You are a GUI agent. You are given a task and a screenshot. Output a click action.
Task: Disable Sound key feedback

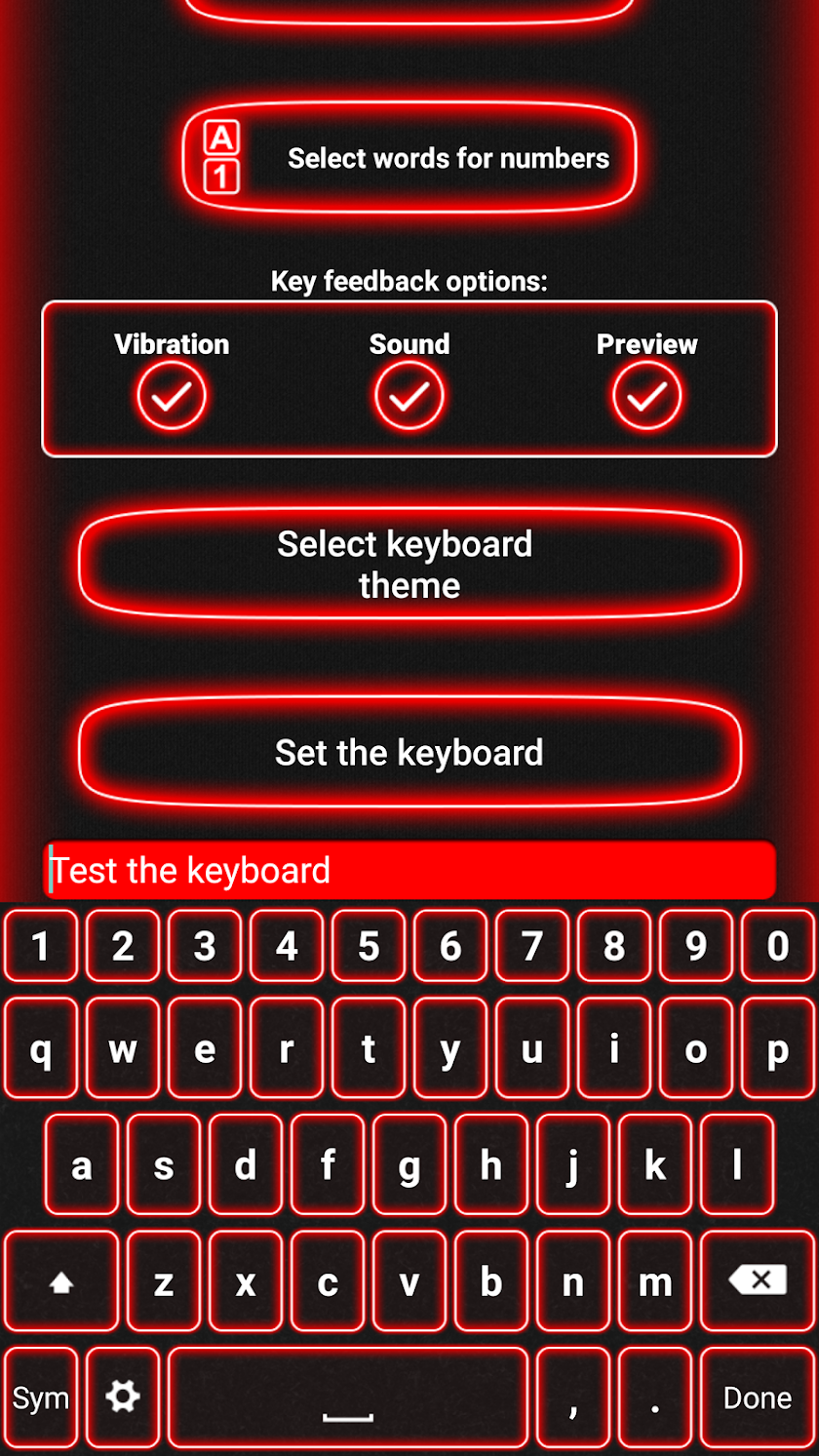(409, 396)
